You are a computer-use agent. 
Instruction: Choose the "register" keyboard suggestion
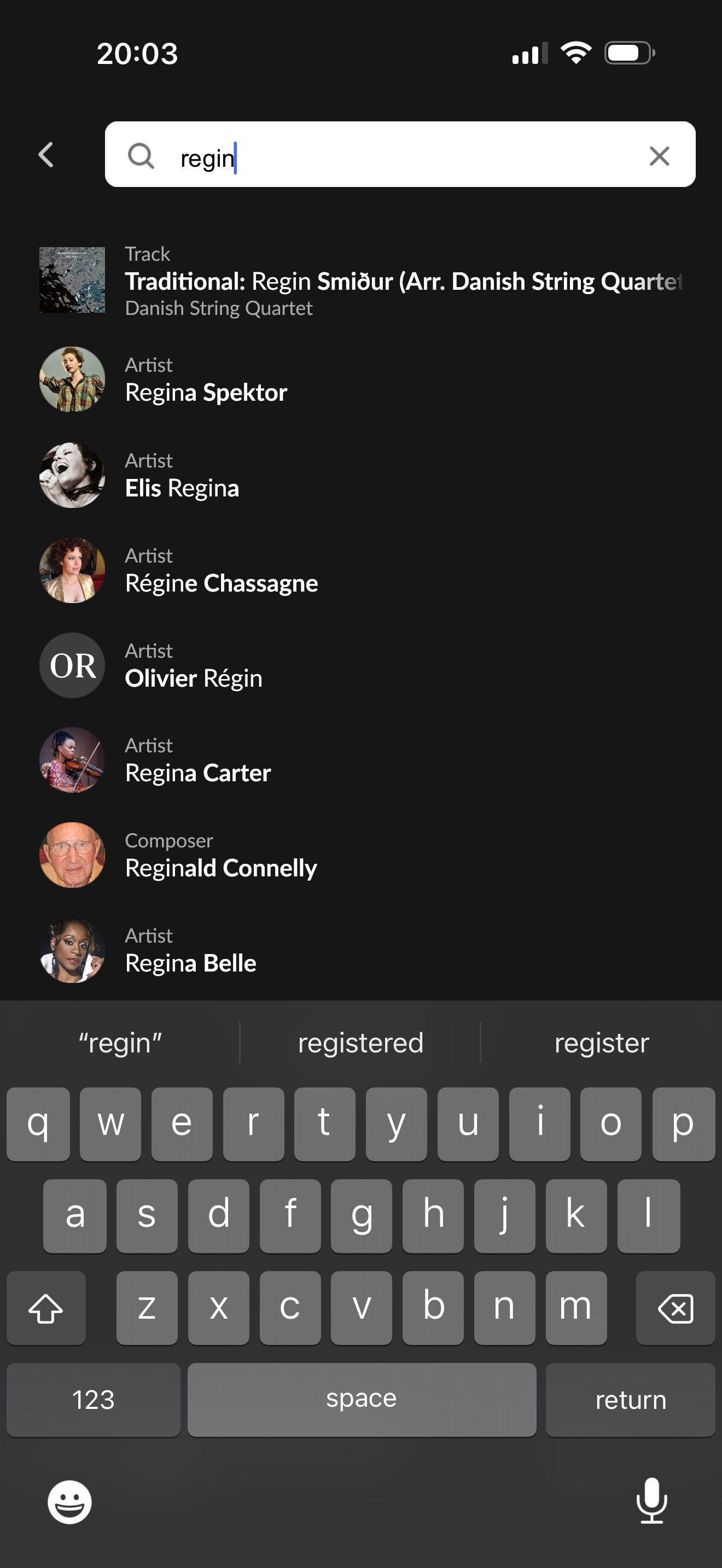coord(602,1043)
